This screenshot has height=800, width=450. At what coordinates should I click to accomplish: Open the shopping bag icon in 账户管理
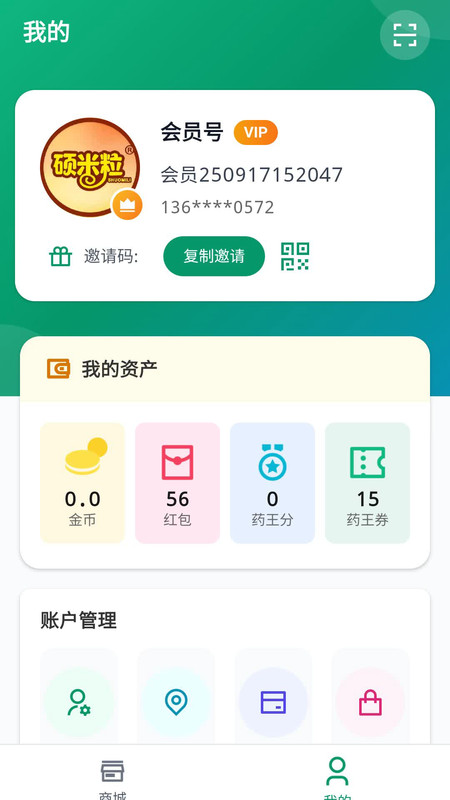(x=370, y=703)
